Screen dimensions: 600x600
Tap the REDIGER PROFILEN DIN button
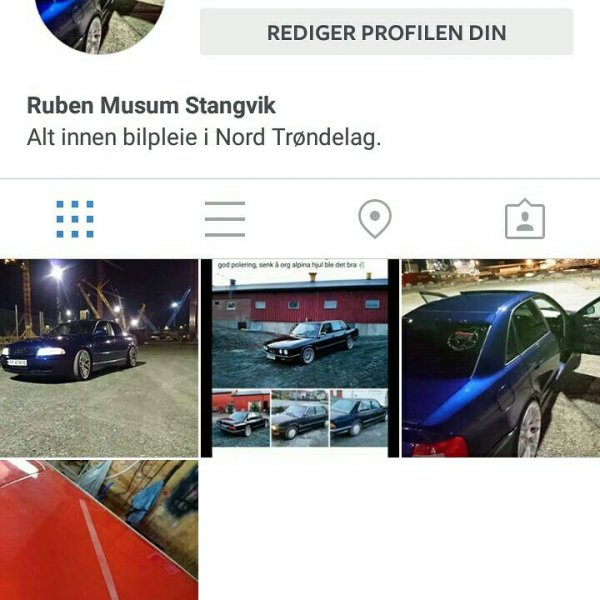click(386, 32)
